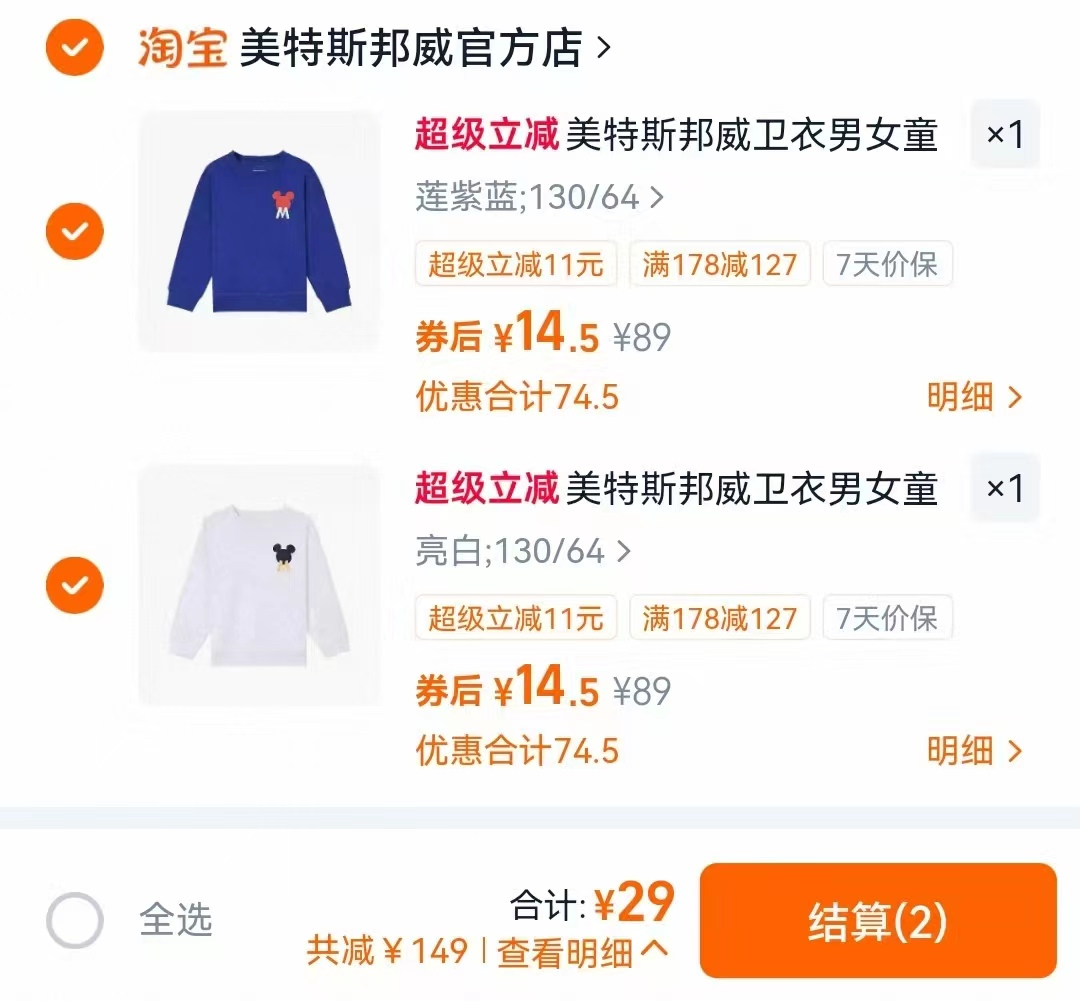Viewport: 1080px width, 1001px height.
Task: View 明细 for the 亮白 sweatshirt discount
Action: [x=974, y=751]
